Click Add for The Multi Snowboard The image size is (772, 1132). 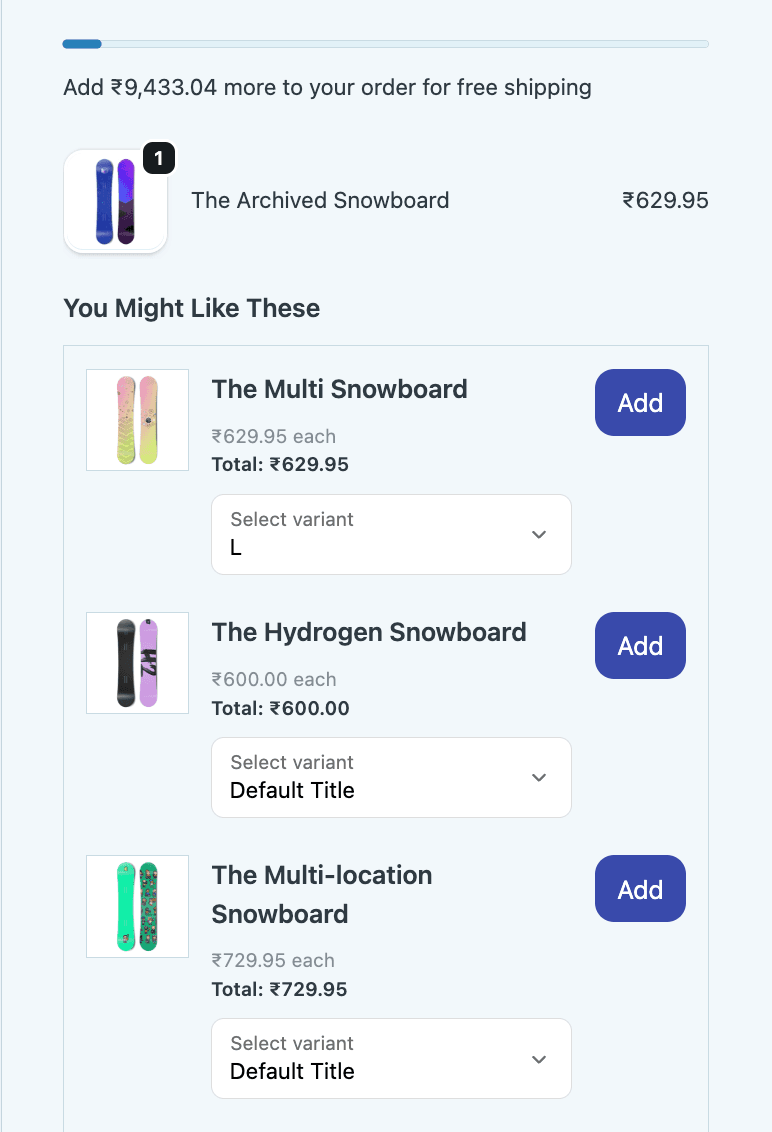(640, 402)
